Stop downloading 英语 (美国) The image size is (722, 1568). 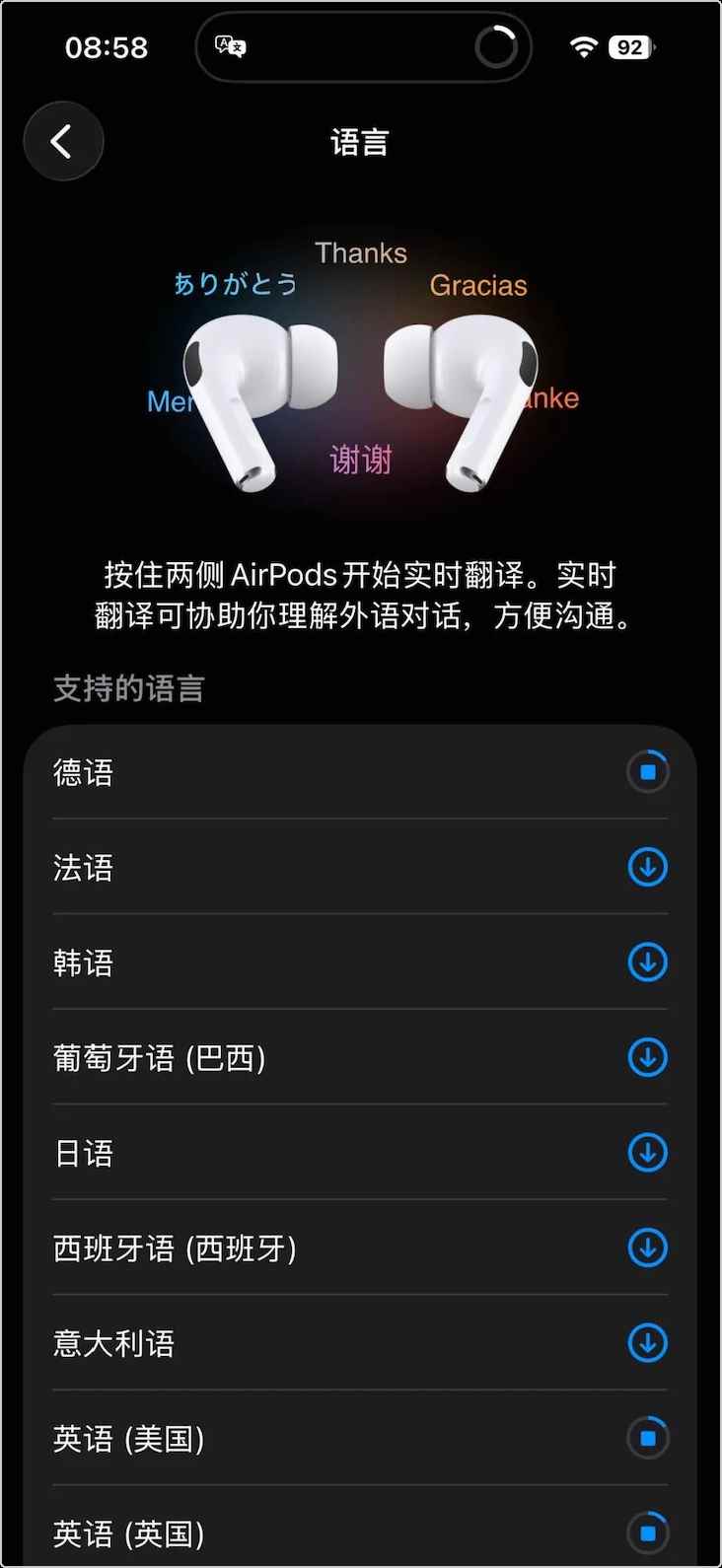click(648, 1439)
